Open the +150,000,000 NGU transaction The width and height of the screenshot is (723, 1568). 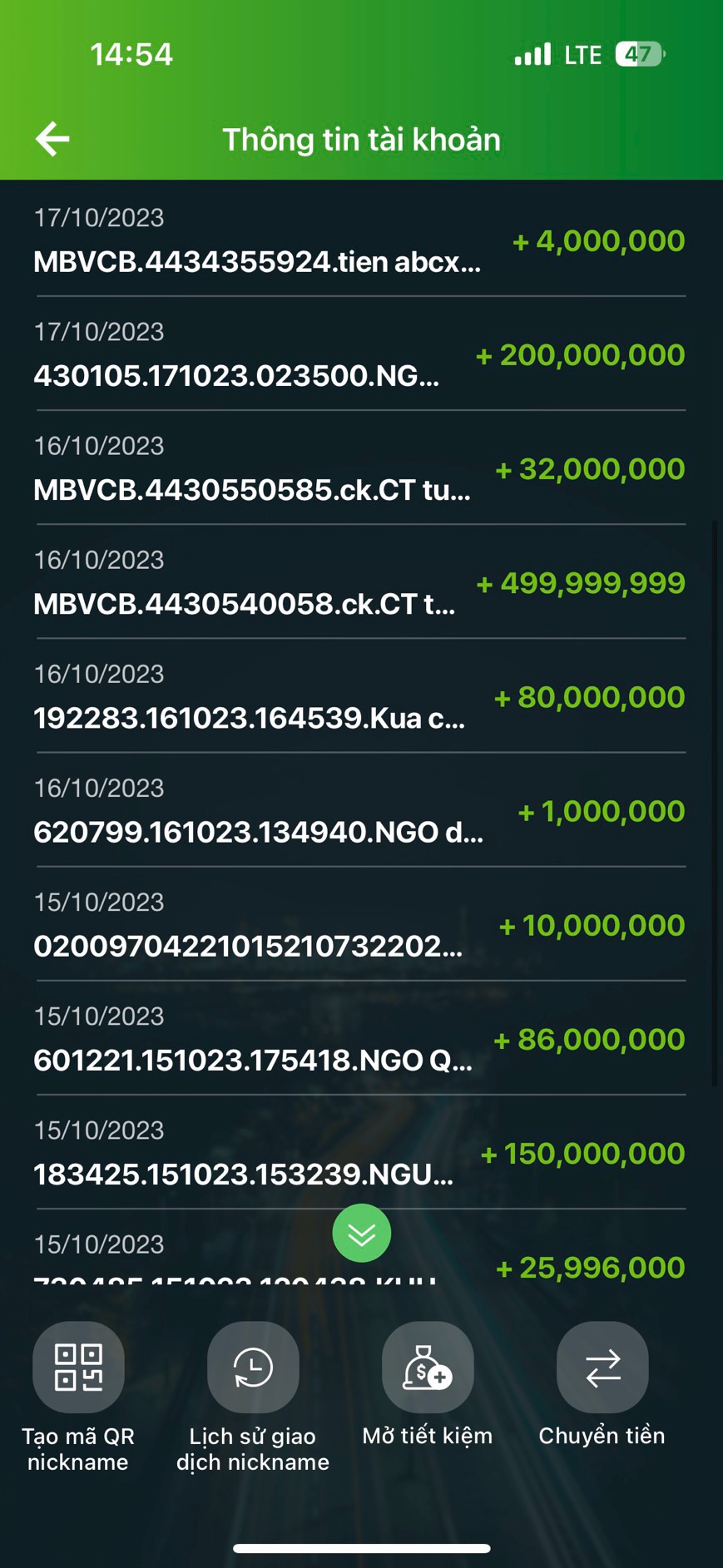[x=359, y=1153]
